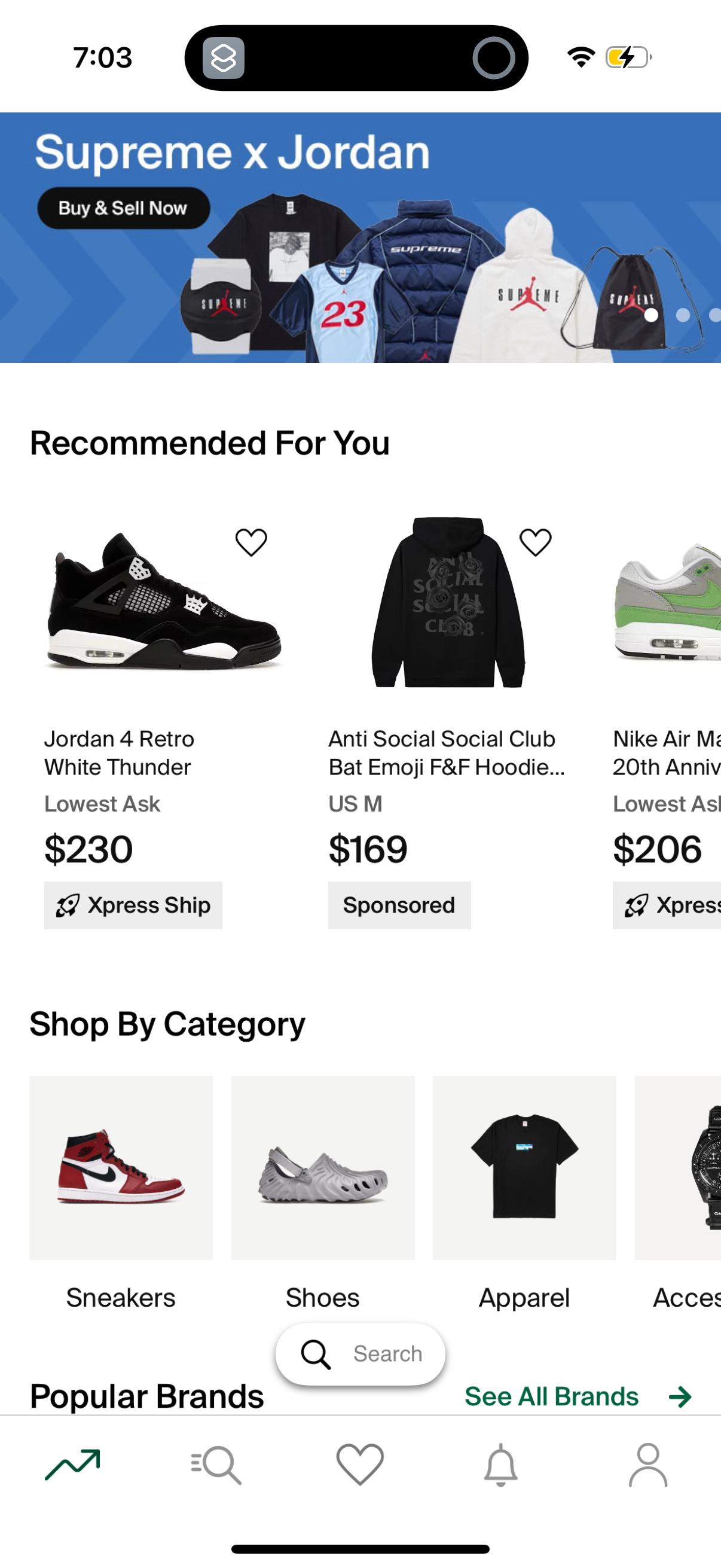Open See All Brands link
The image size is (721, 1568).
click(x=551, y=1397)
